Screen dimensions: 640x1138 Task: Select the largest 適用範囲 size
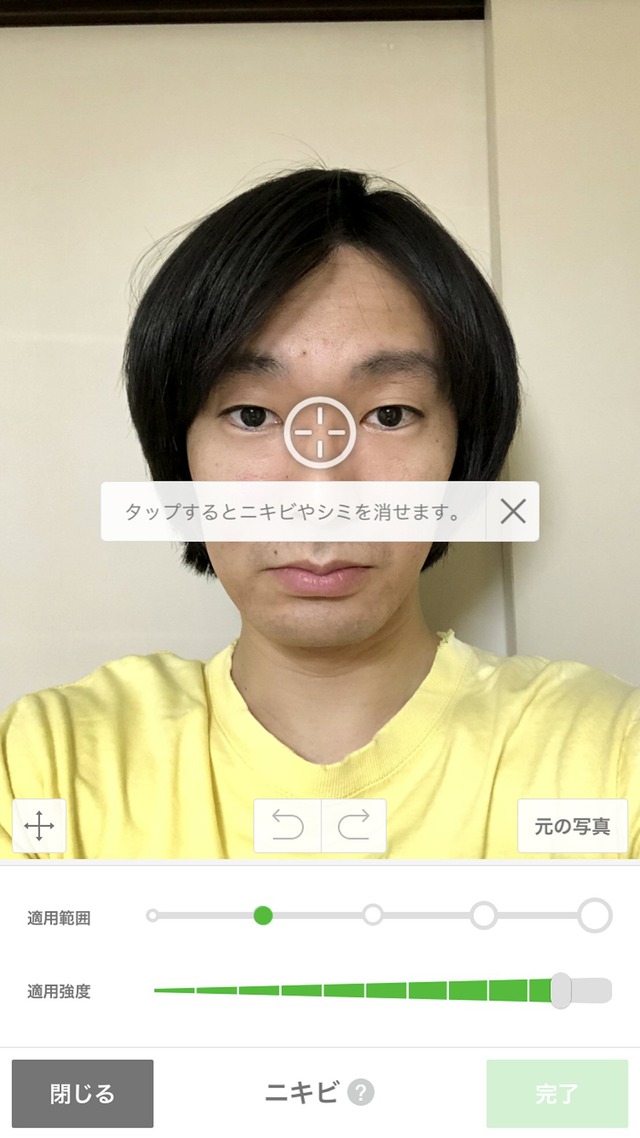595,915
